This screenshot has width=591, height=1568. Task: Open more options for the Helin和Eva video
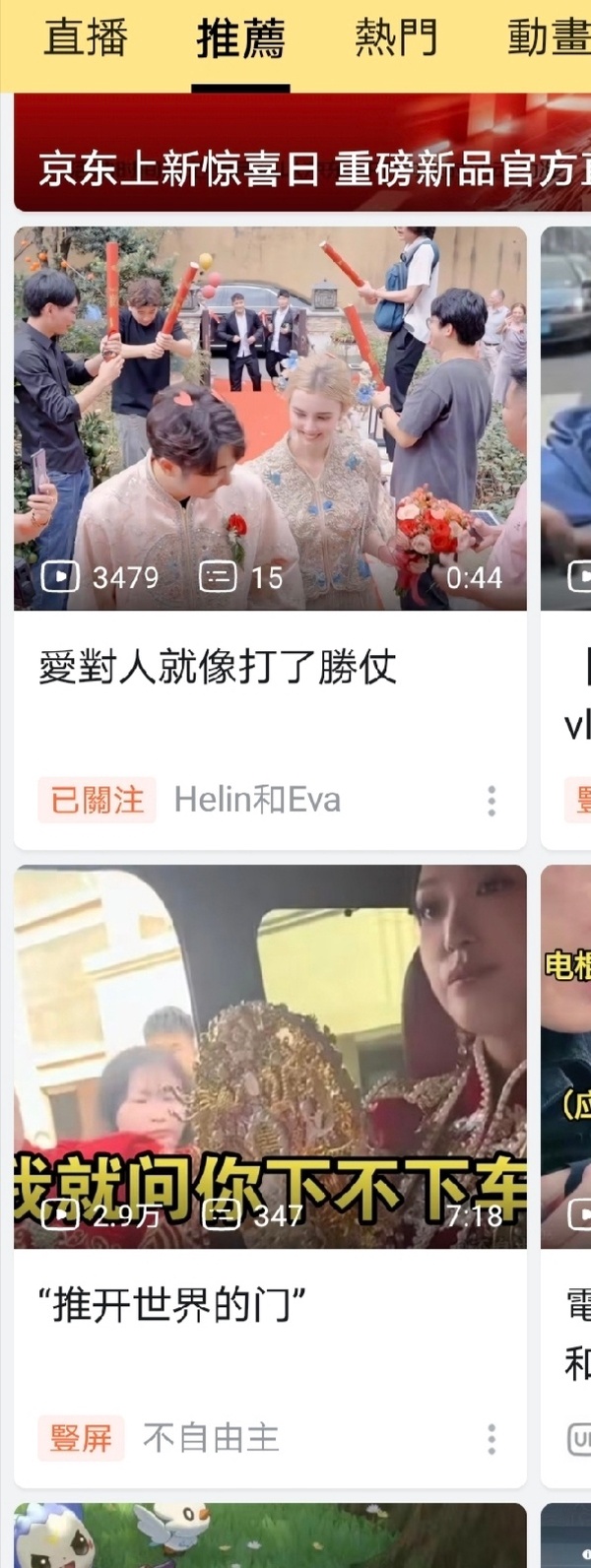[x=492, y=800]
